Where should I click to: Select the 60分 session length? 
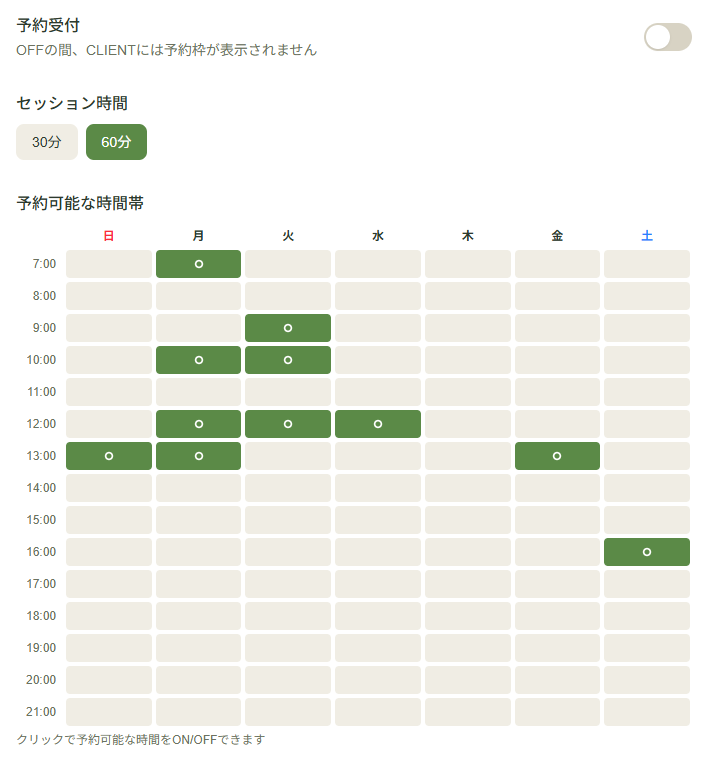pos(116,142)
